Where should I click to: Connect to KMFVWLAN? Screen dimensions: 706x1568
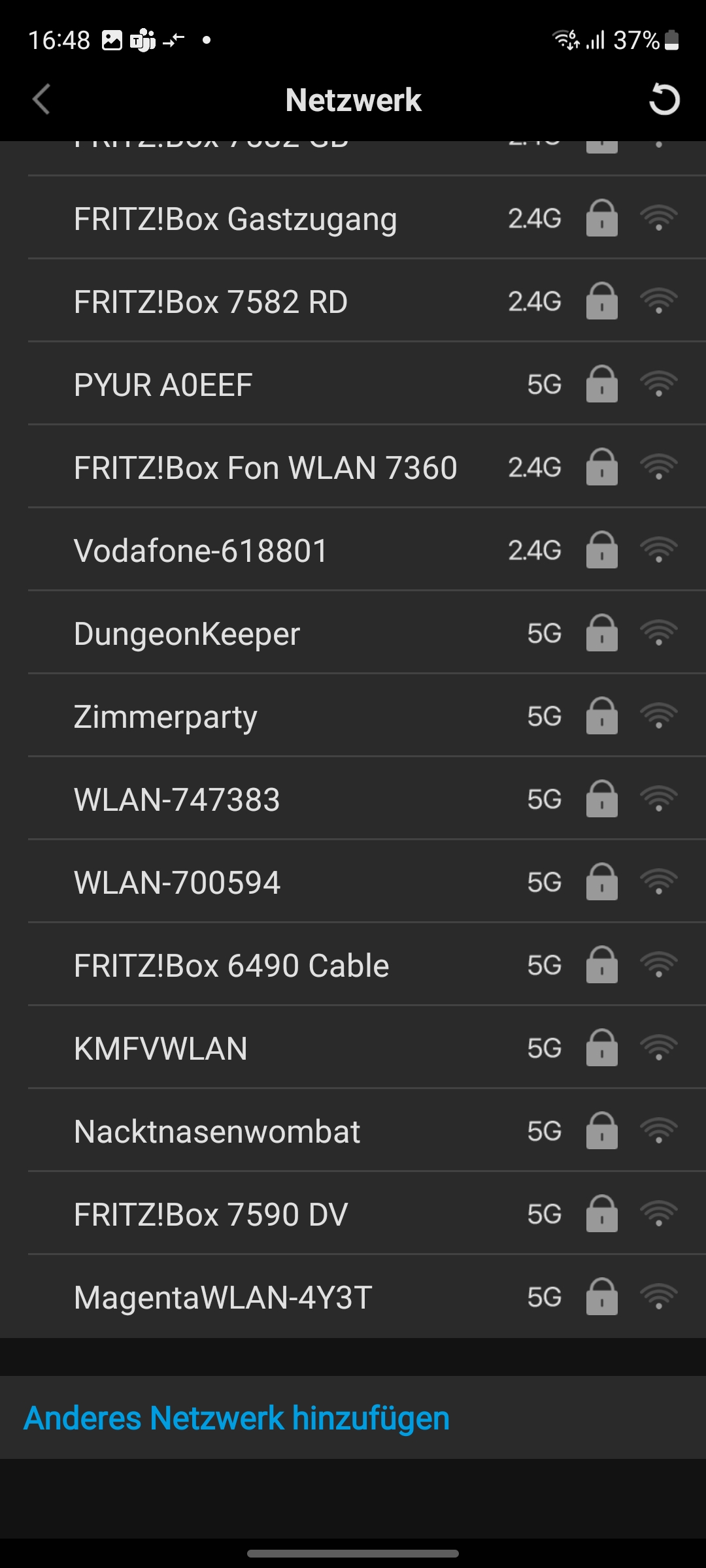[161, 1049]
